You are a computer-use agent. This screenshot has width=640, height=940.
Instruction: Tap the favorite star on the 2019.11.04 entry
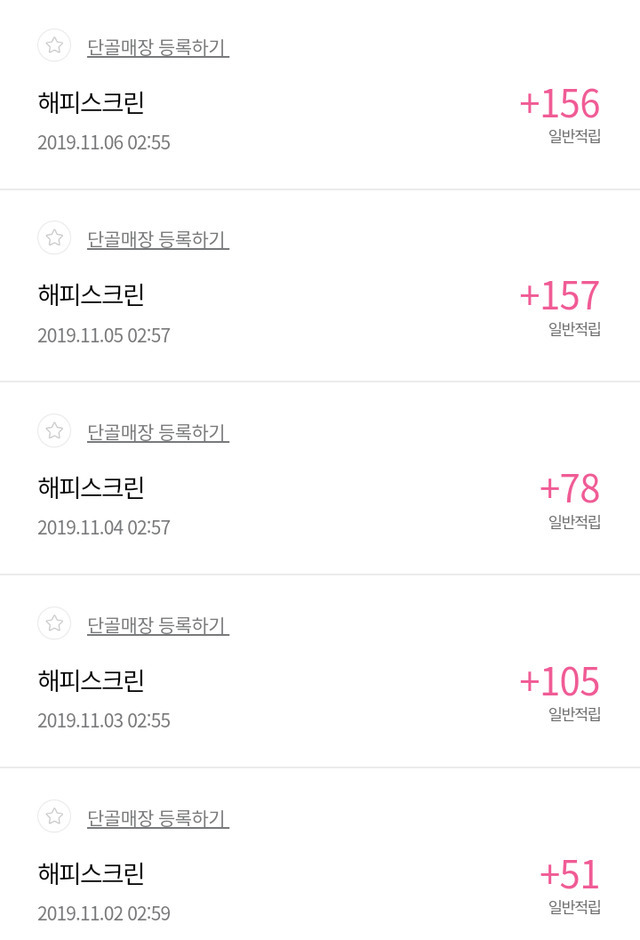tap(54, 431)
